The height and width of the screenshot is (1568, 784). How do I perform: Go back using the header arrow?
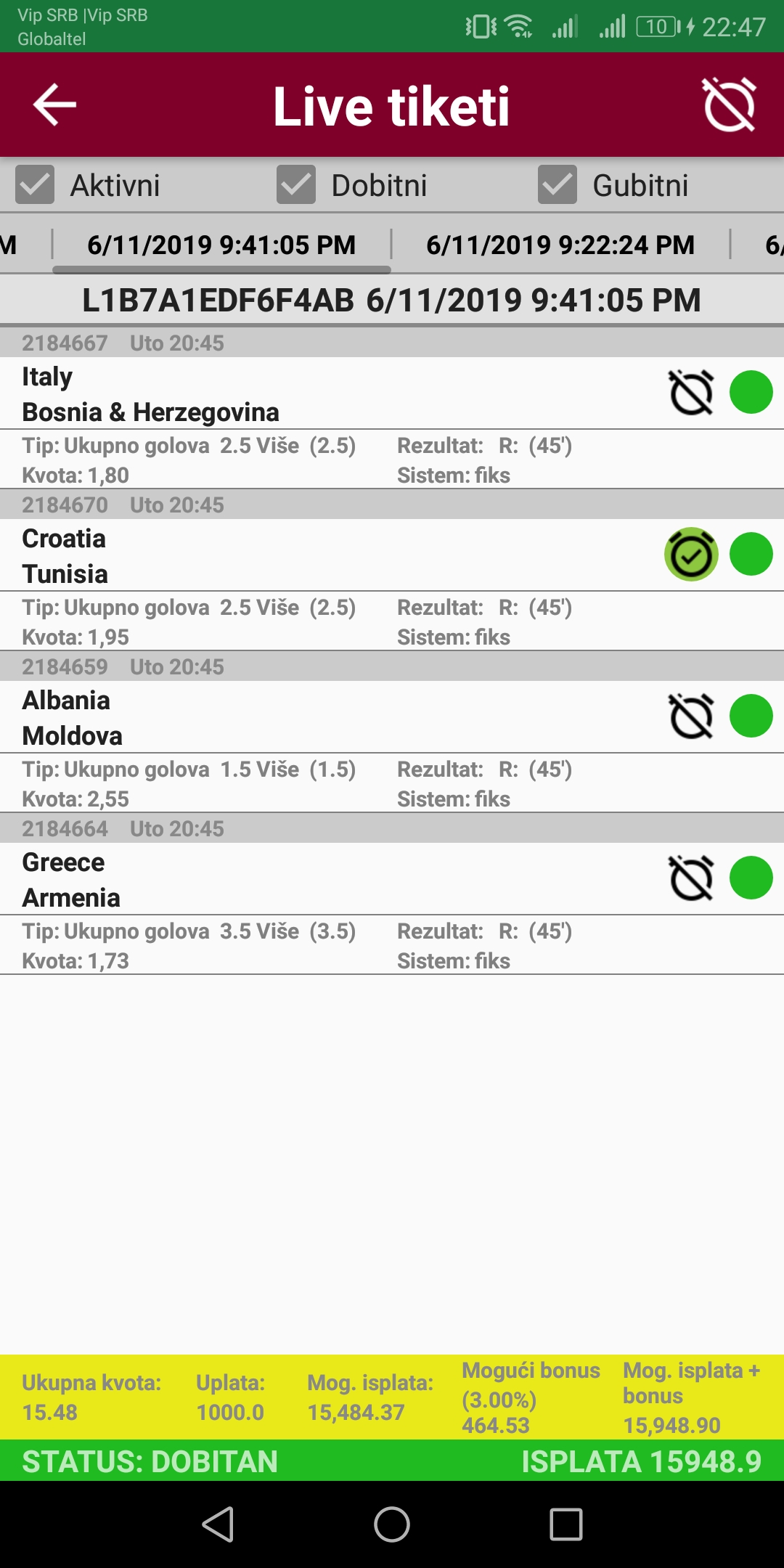[55, 105]
